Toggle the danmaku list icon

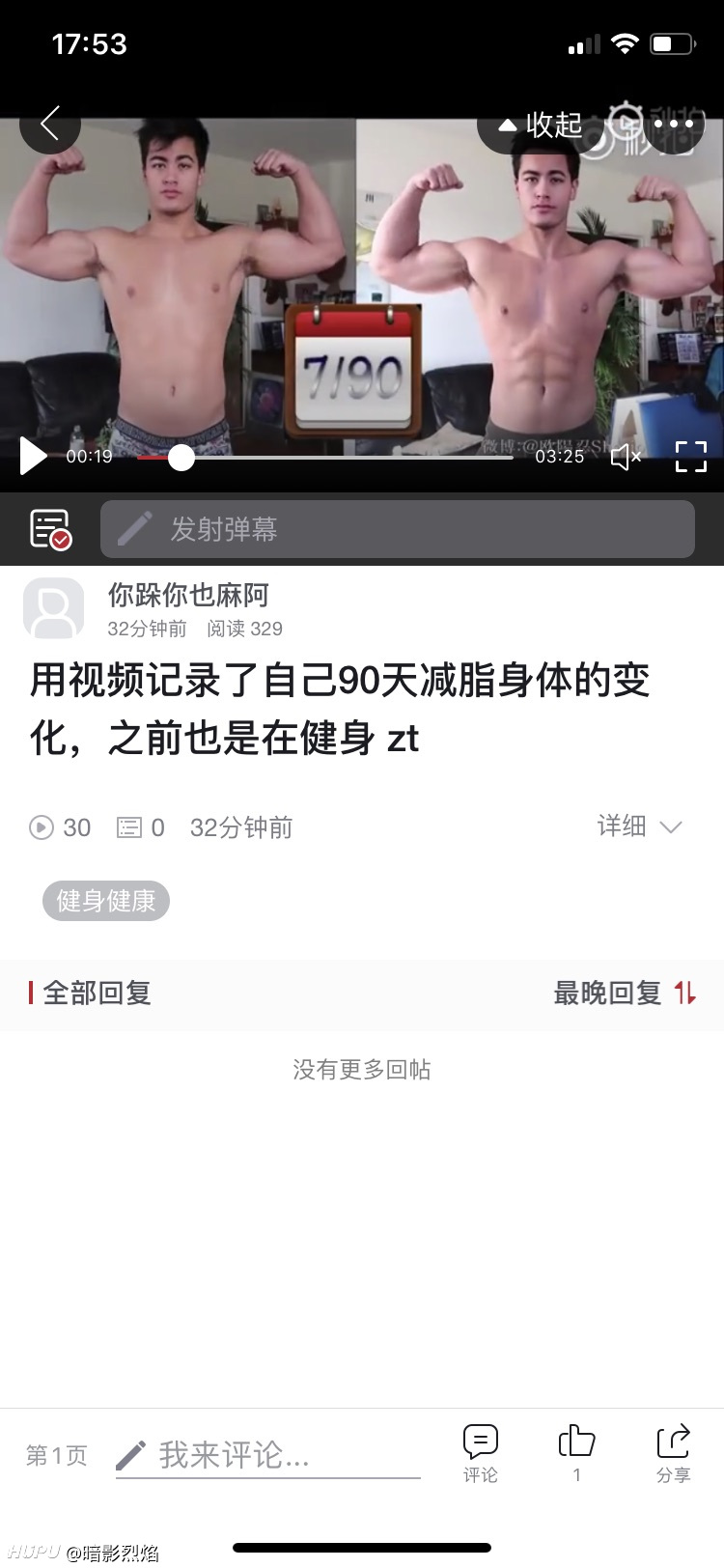click(x=50, y=529)
